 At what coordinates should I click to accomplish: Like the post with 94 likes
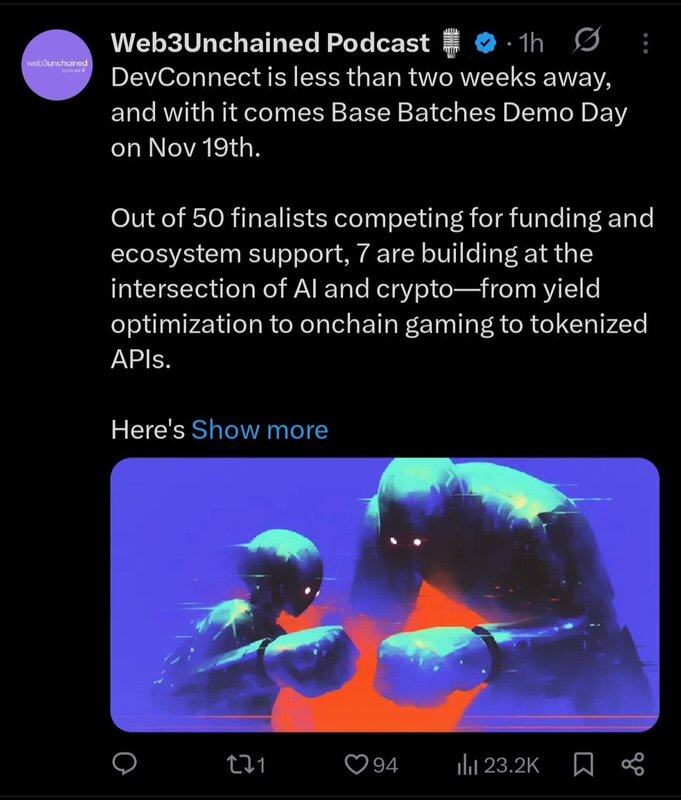[369, 765]
